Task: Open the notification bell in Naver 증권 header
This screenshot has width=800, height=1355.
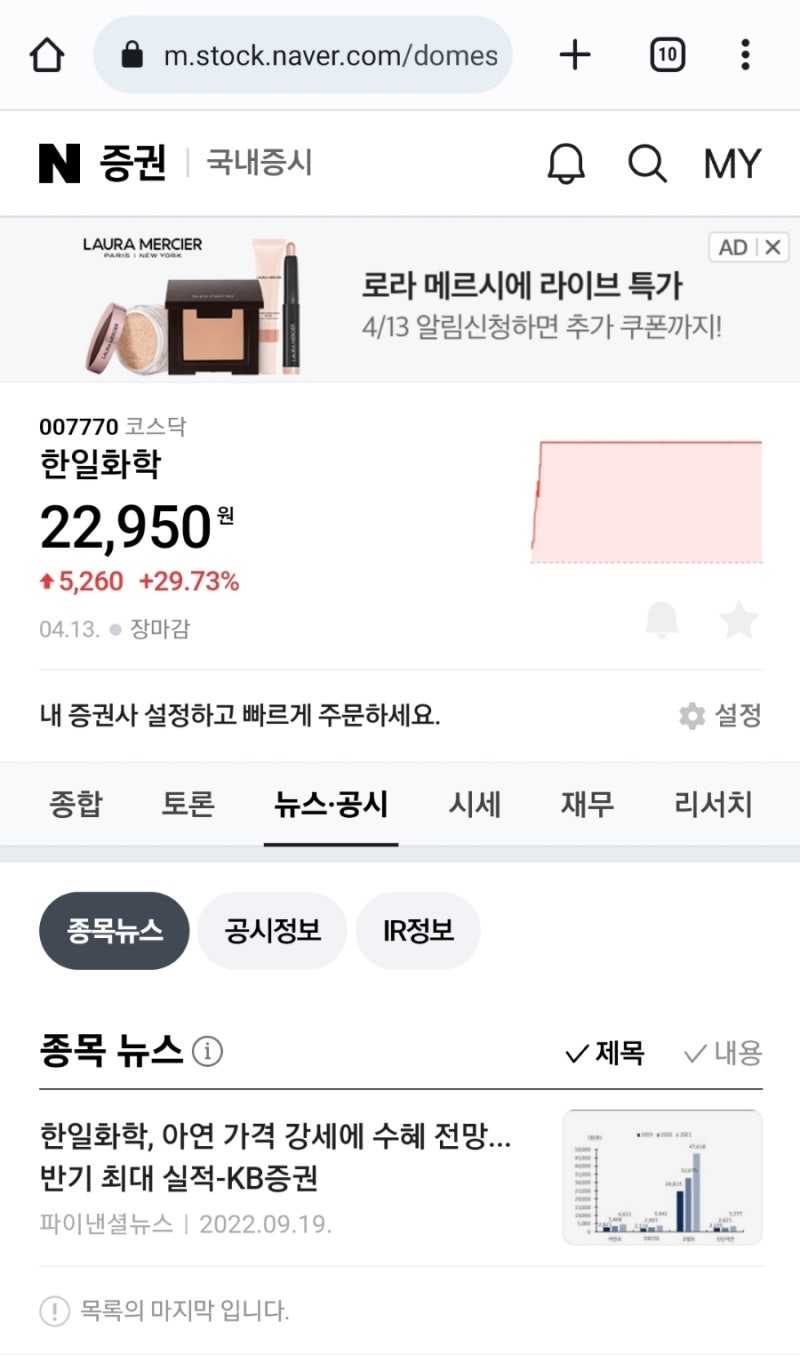Action: [x=567, y=163]
